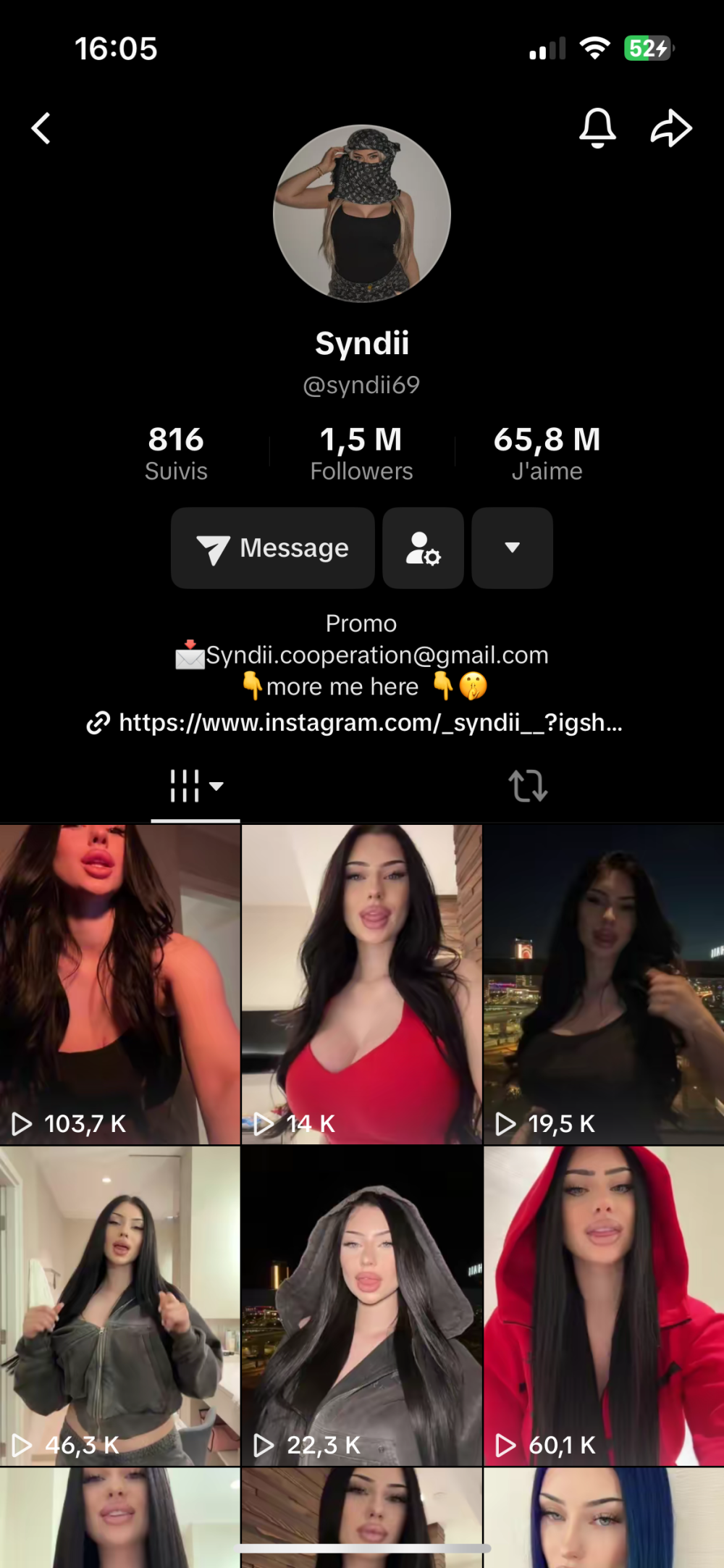View the 1,5 M Followers list
The height and width of the screenshot is (1568, 724).
tap(361, 453)
